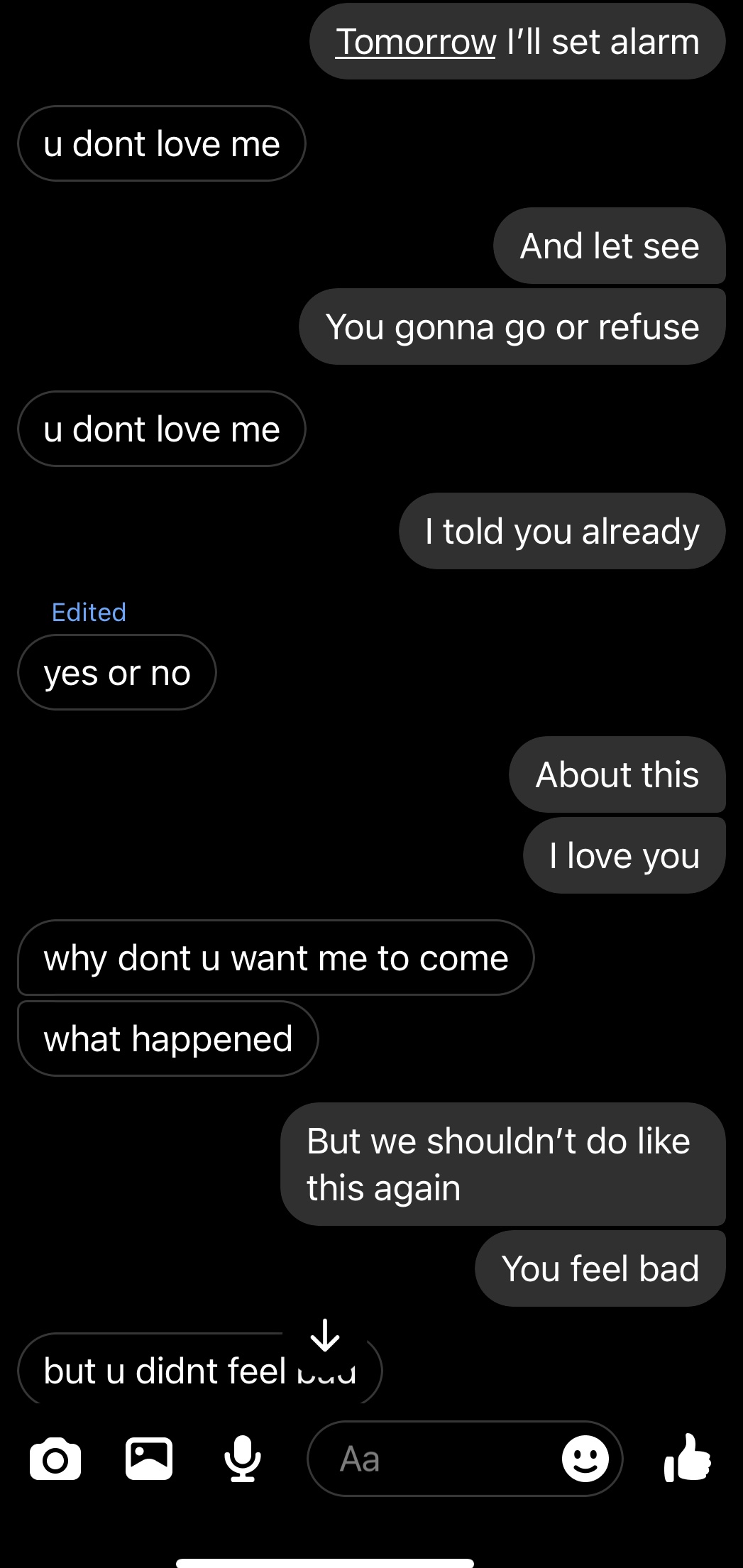Send a thumbs-up like
The width and height of the screenshot is (743, 1568).
tap(687, 1457)
